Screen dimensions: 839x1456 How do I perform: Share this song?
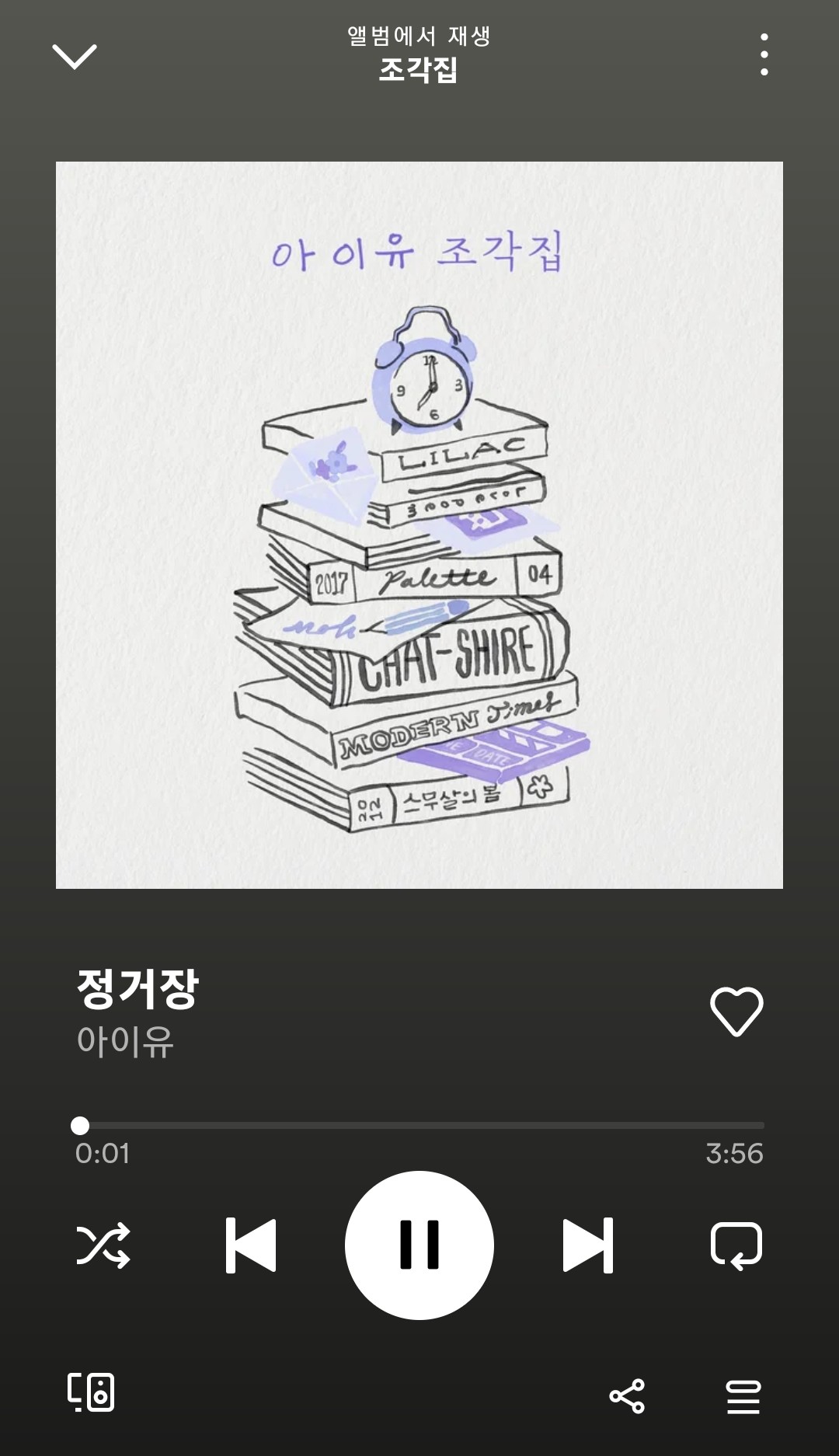627,1395
